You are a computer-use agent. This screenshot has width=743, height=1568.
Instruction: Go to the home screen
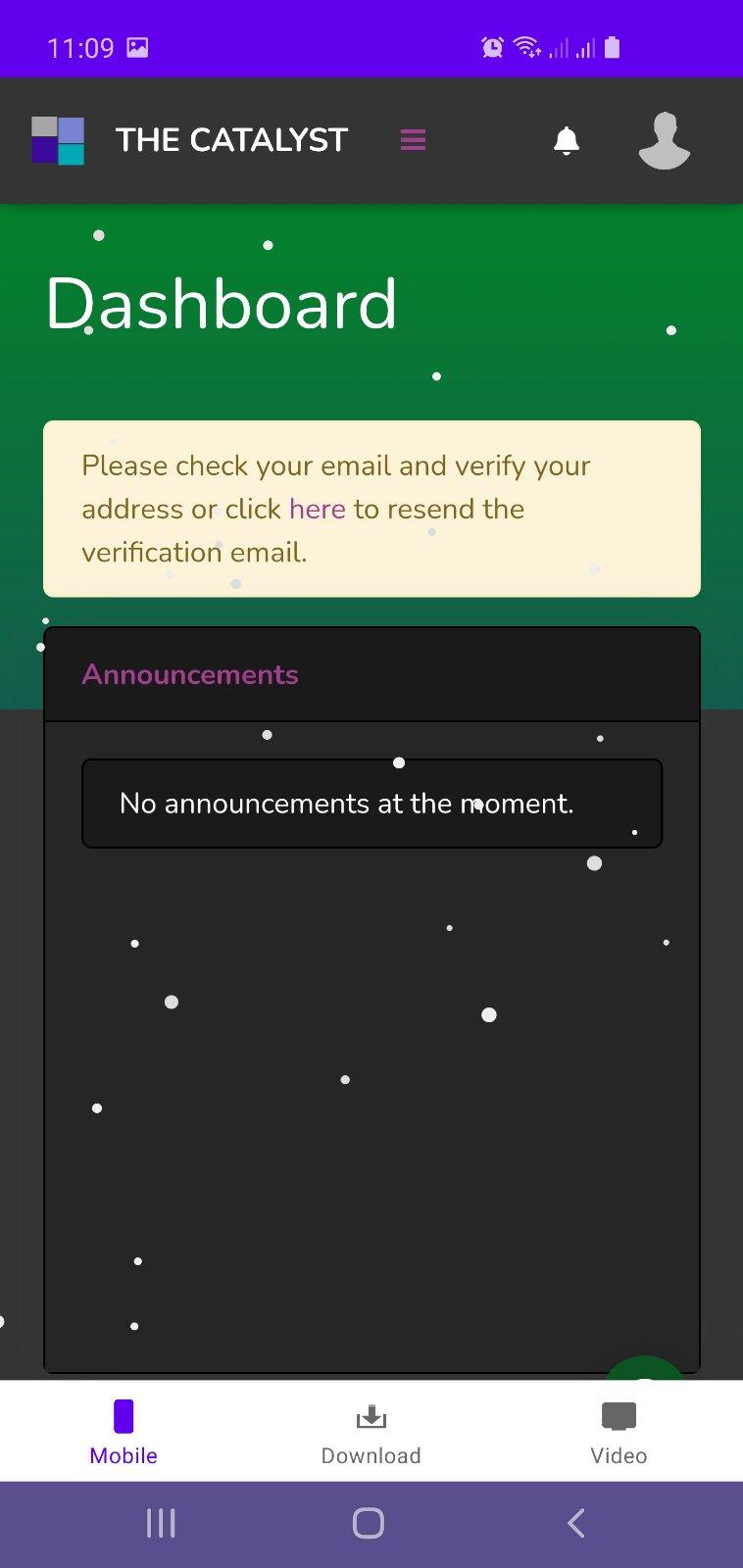click(369, 1523)
